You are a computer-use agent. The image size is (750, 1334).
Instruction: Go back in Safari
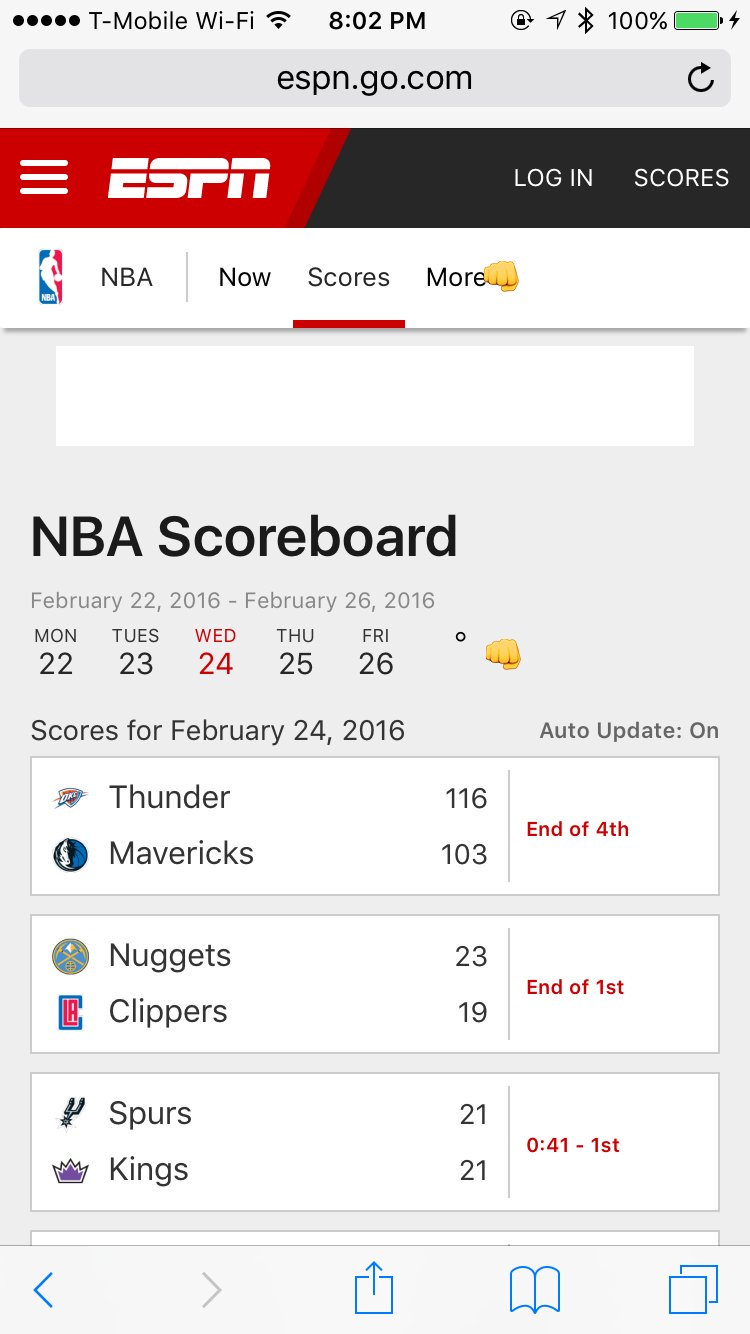pyautogui.click(x=43, y=1290)
